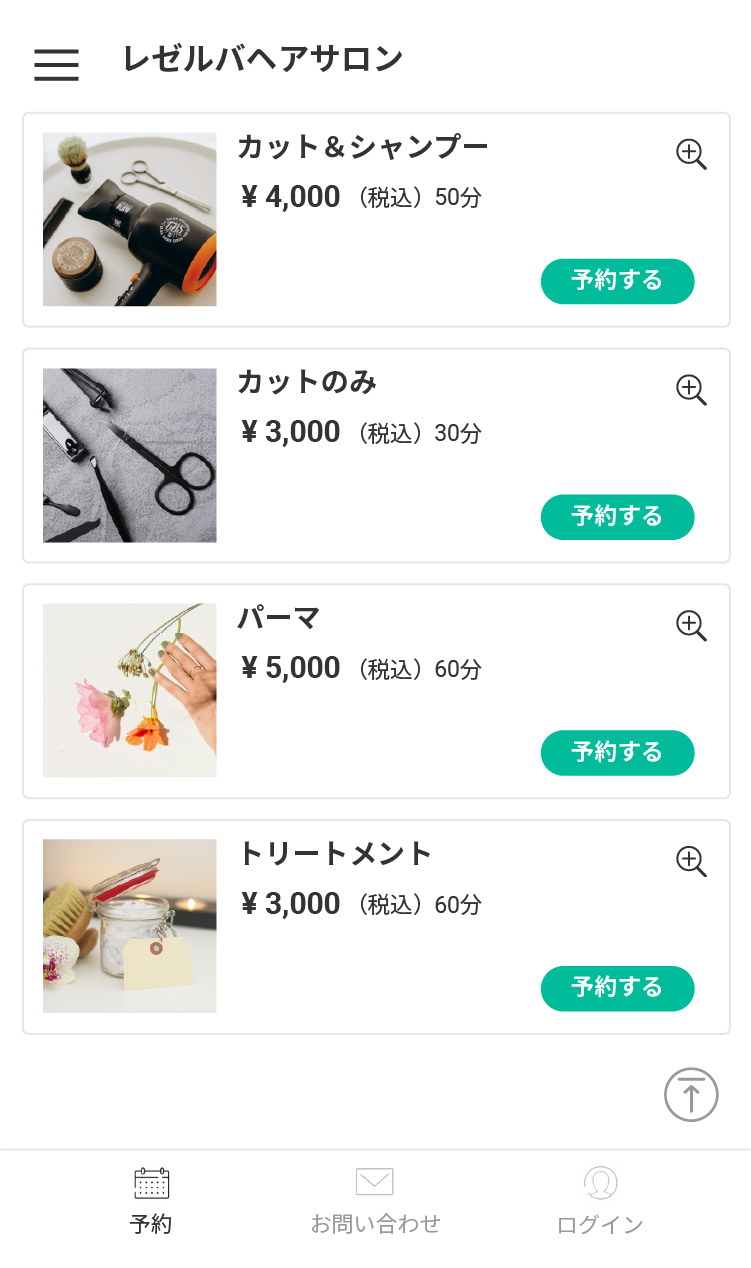Zoom in on カット＆シャンプー details
The image size is (751, 1268).
click(691, 154)
